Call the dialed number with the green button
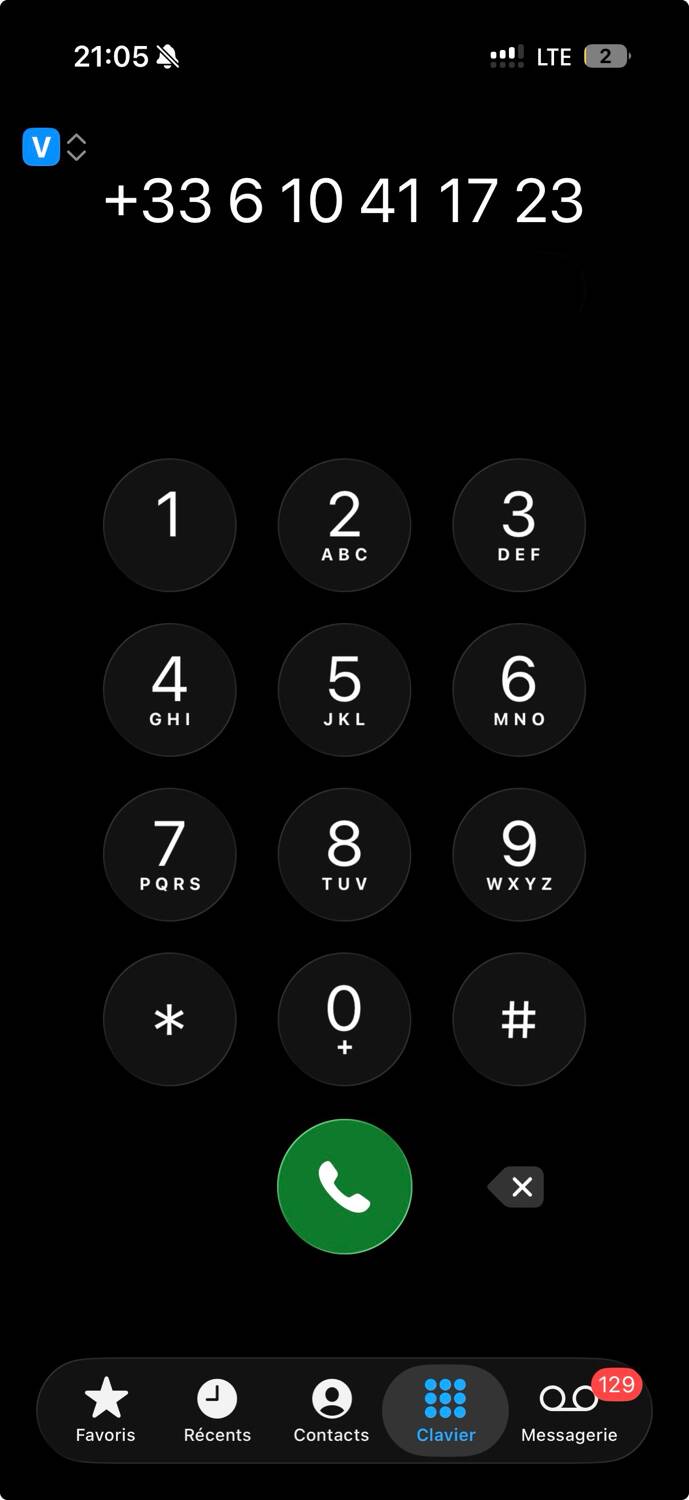Viewport: 689px width, 1500px height. (344, 1186)
